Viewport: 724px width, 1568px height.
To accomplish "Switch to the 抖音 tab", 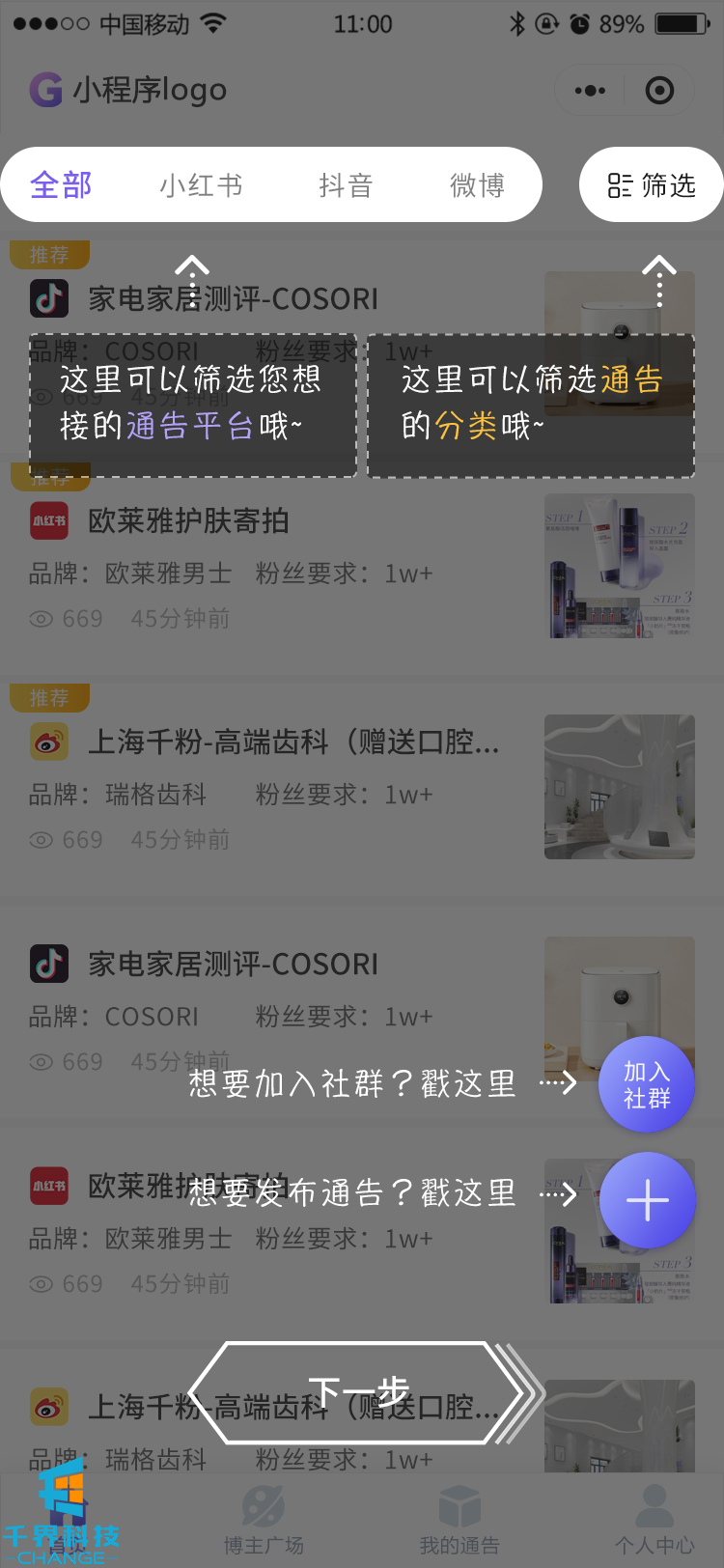I will [x=346, y=184].
